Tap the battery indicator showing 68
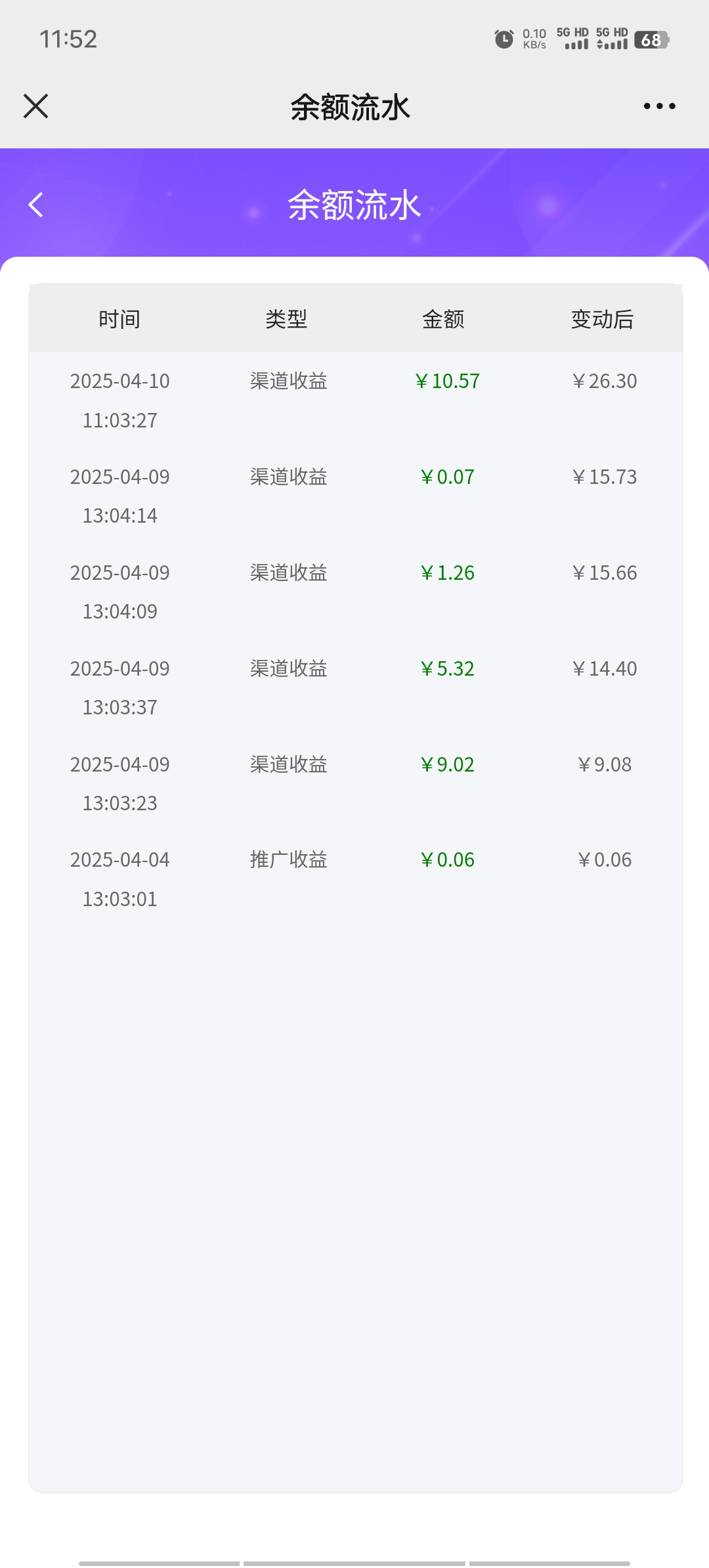The width and height of the screenshot is (709, 1568). [651, 41]
